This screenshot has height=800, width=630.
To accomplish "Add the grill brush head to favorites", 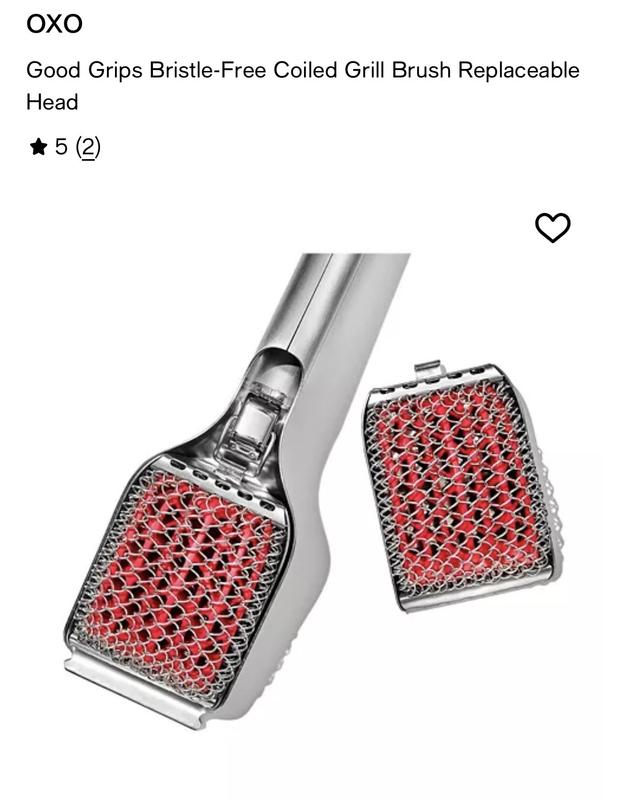I will (552, 228).
